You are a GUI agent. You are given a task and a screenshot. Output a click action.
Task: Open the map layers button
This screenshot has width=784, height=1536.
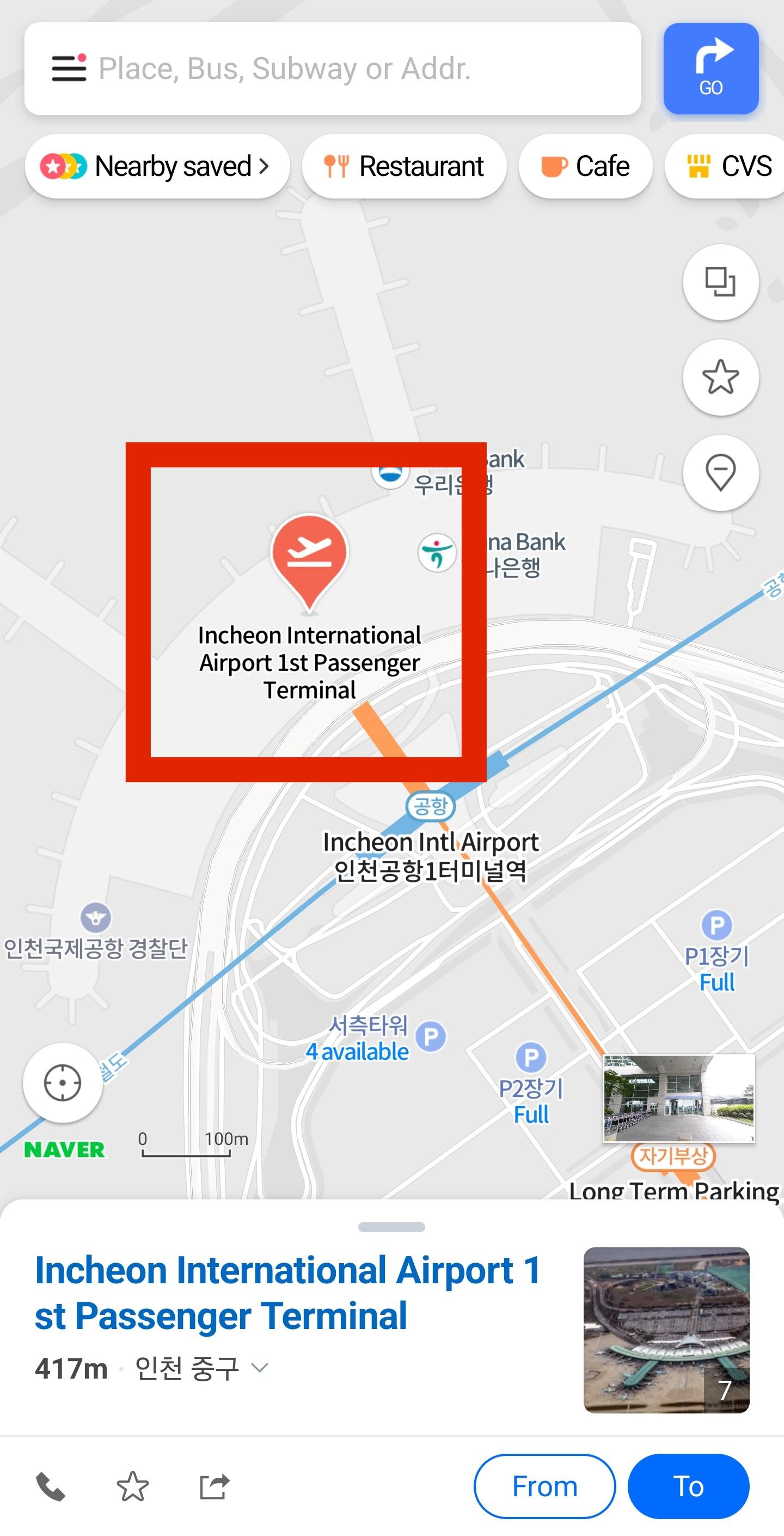pos(720,282)
